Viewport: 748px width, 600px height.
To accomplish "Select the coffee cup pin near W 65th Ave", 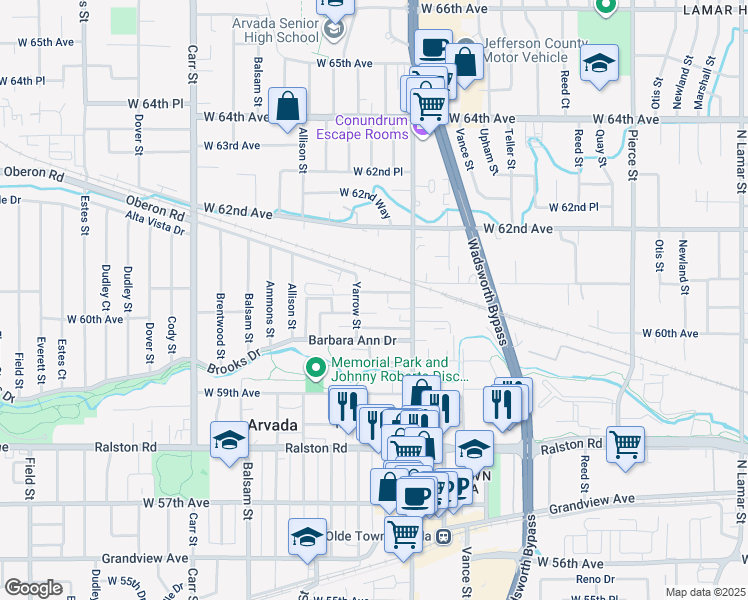I will 433,49.
